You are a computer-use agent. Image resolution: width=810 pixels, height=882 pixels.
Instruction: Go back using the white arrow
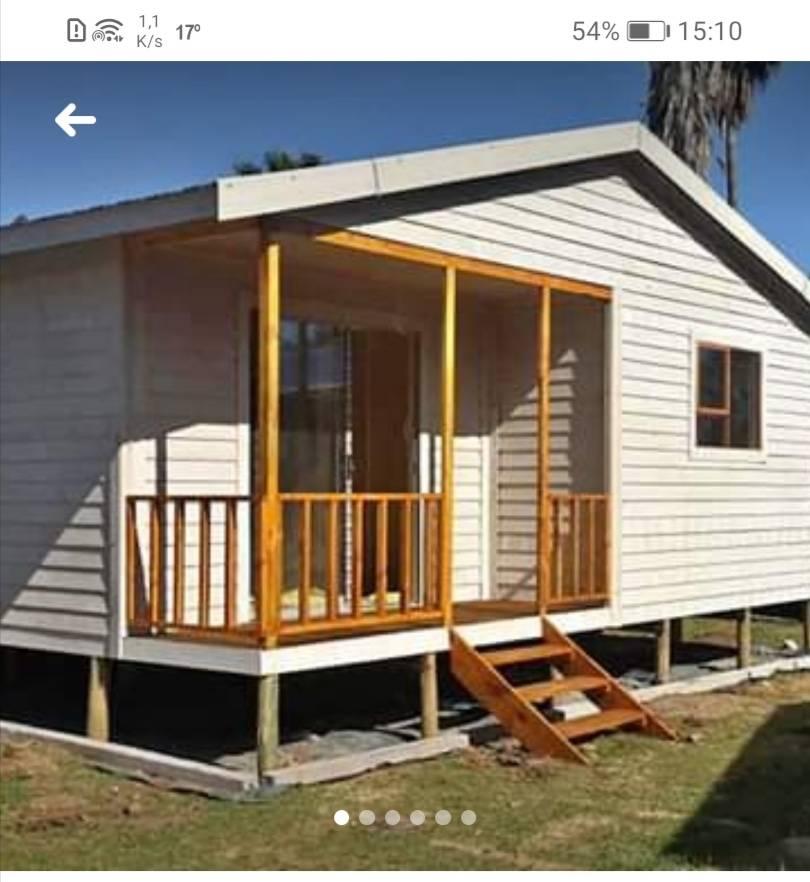pos(75,120)
